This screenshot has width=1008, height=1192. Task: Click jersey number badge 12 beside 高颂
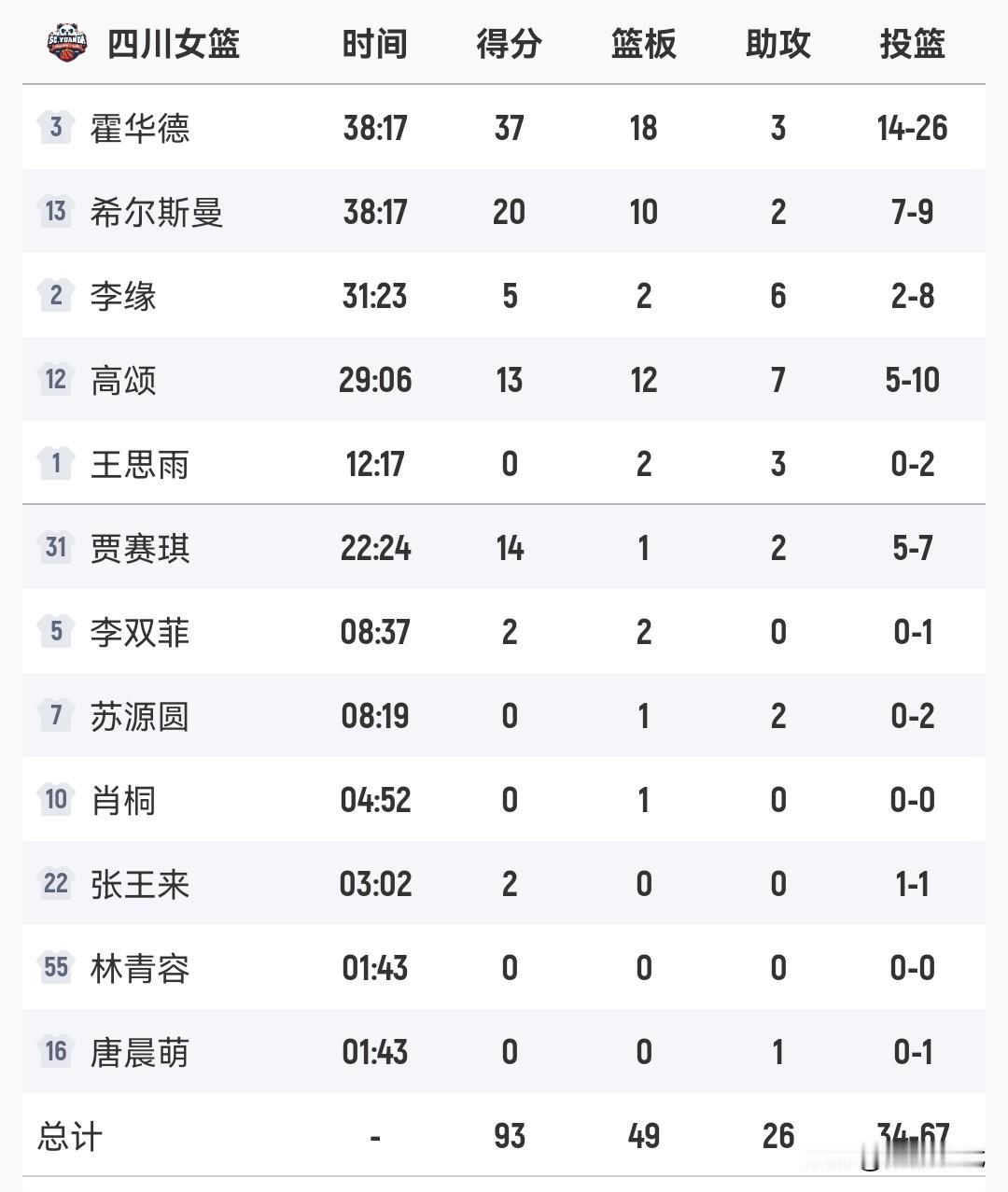coord(55,380)
